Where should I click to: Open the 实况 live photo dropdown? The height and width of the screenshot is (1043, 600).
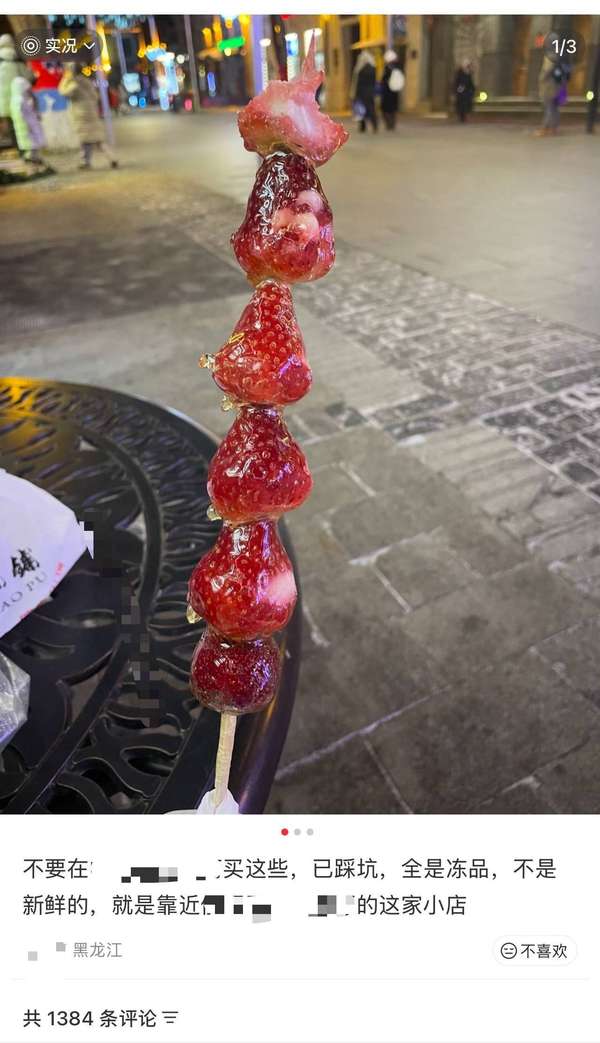(x=59, y=46)
